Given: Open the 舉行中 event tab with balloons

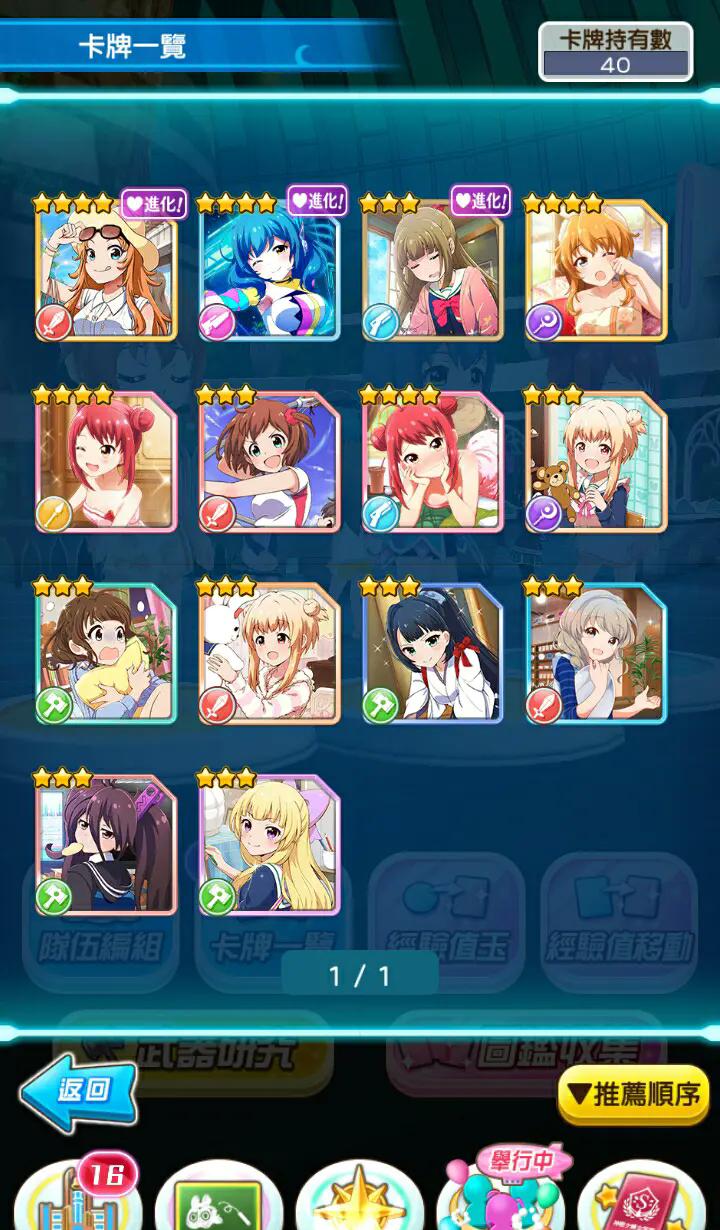Looking at the screenshot, I should [502, 1195].
